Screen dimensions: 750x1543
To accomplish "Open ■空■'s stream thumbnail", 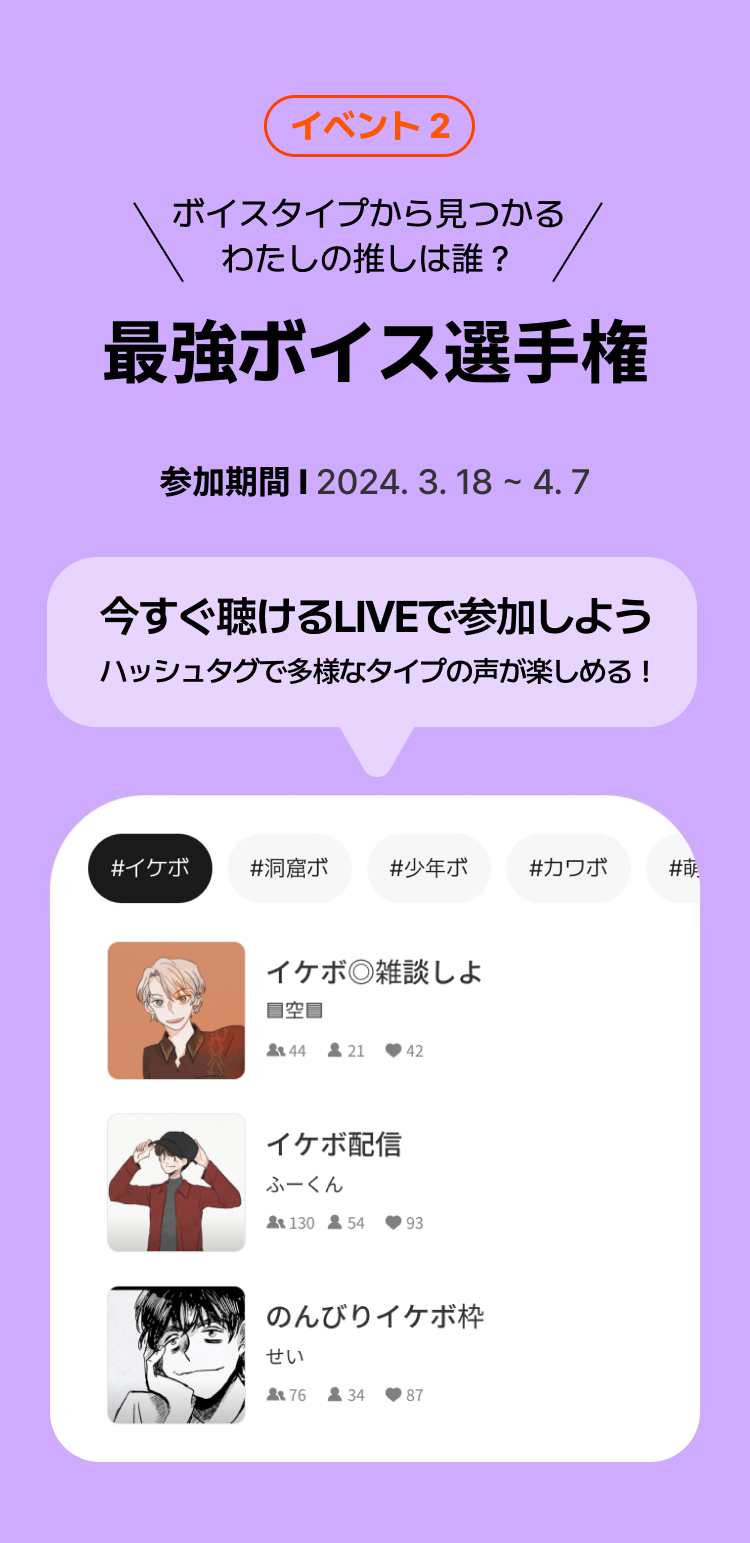I will tap(176, 1009).
